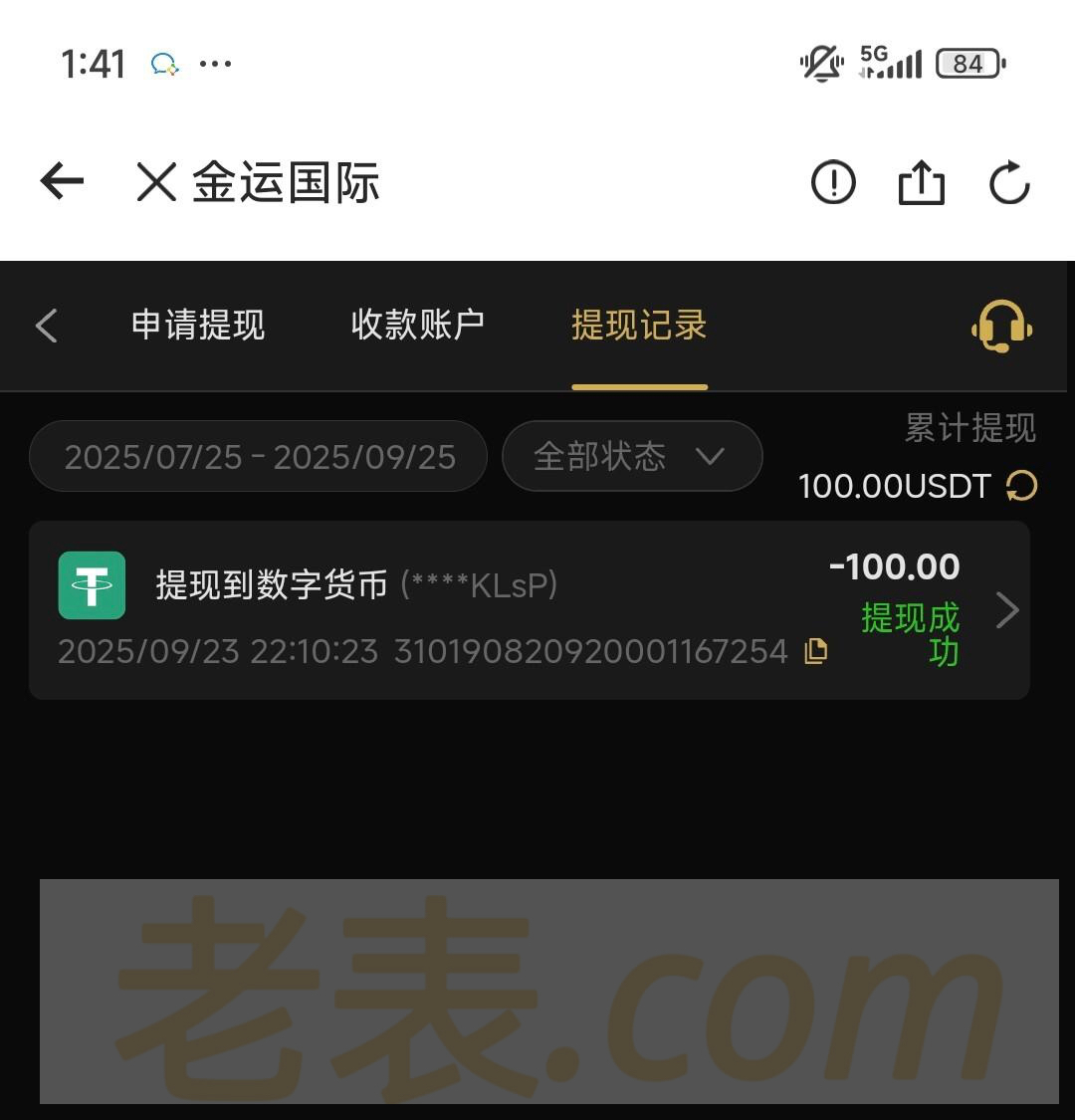Contact customer service via headset icon
The width and height of the screenshot is (1075, 1120).
pos(1001,327)
